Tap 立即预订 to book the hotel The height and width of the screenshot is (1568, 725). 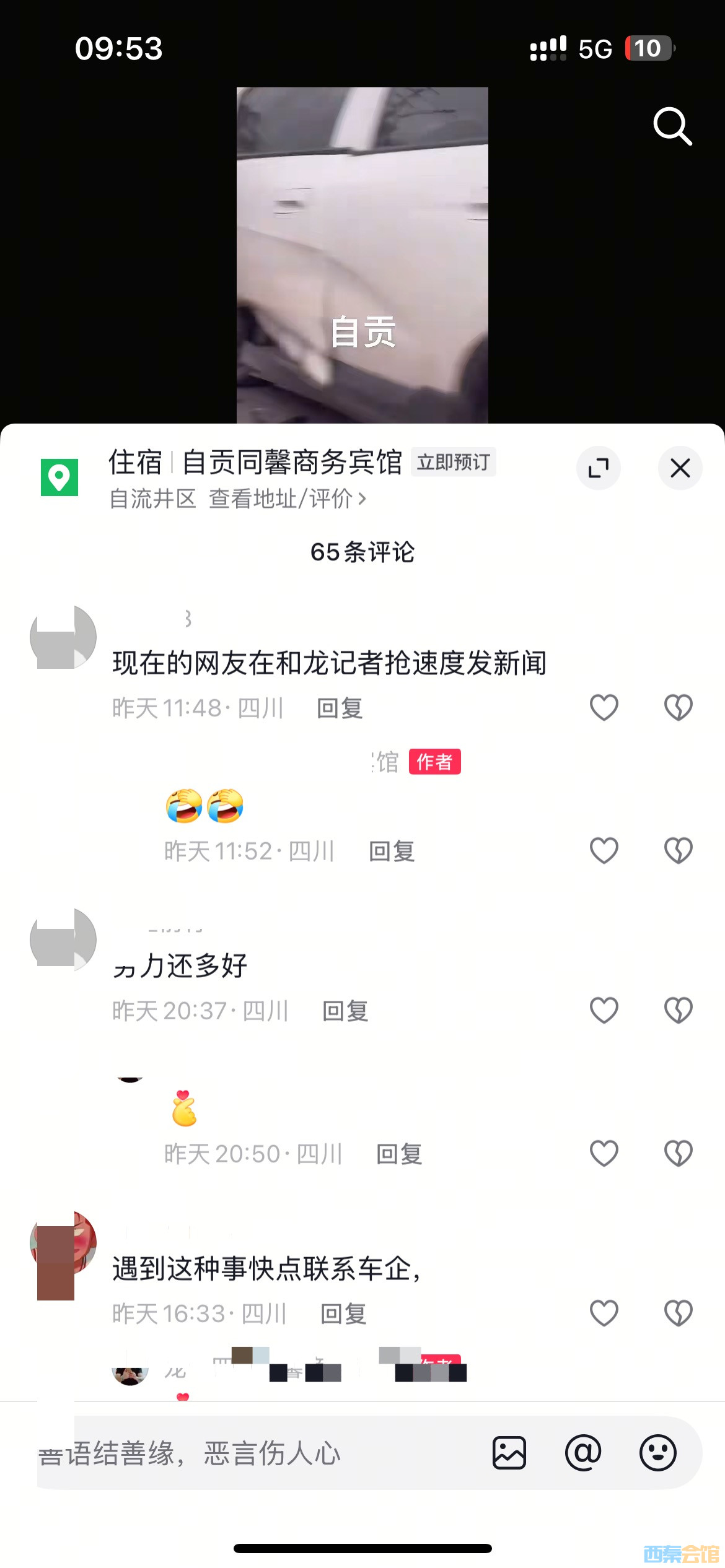click(x=453, y=462)
